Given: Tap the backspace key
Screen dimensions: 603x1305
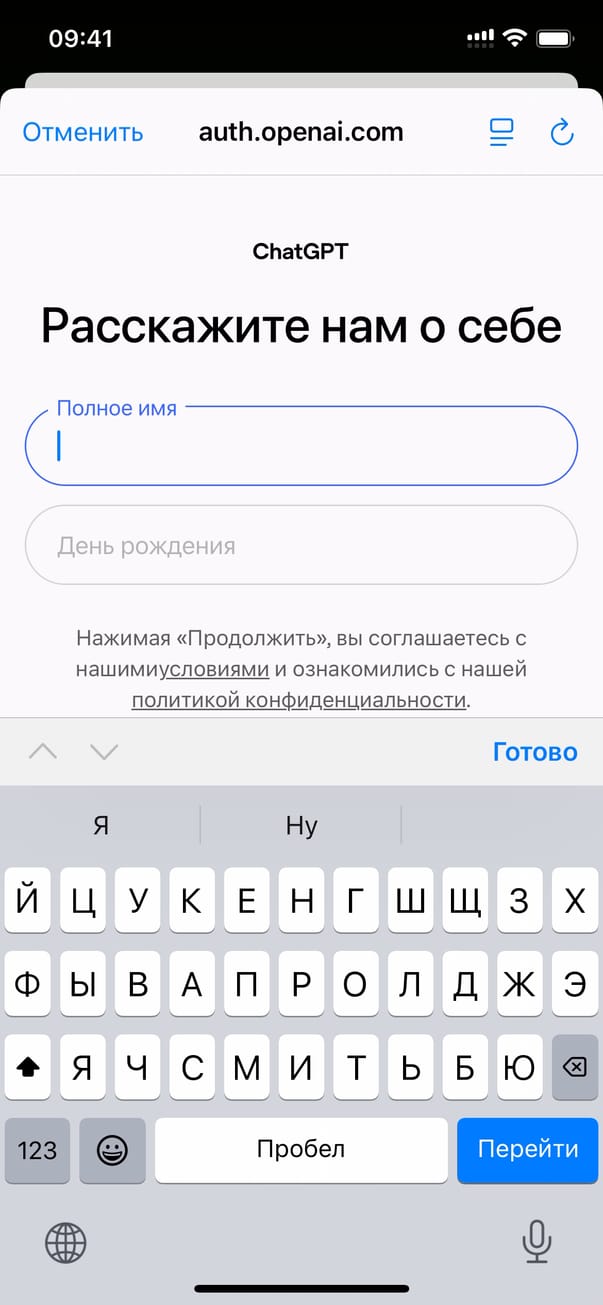Looking at the screenshot, I should coord(574,1068).
